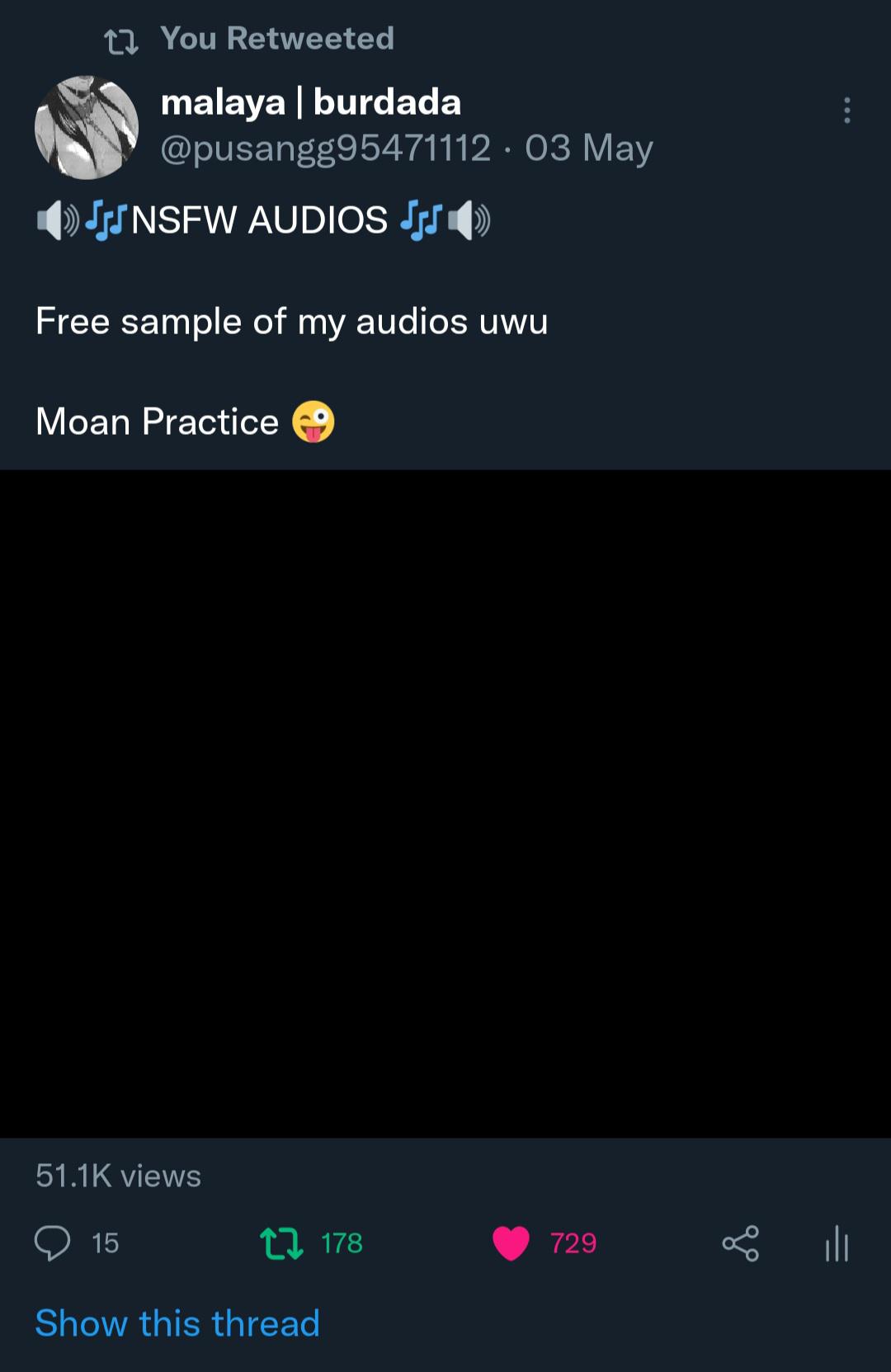Screen dimensions: 891x1372
Task: Open malaya | burdada's profile picture
Action: [87, 128]
